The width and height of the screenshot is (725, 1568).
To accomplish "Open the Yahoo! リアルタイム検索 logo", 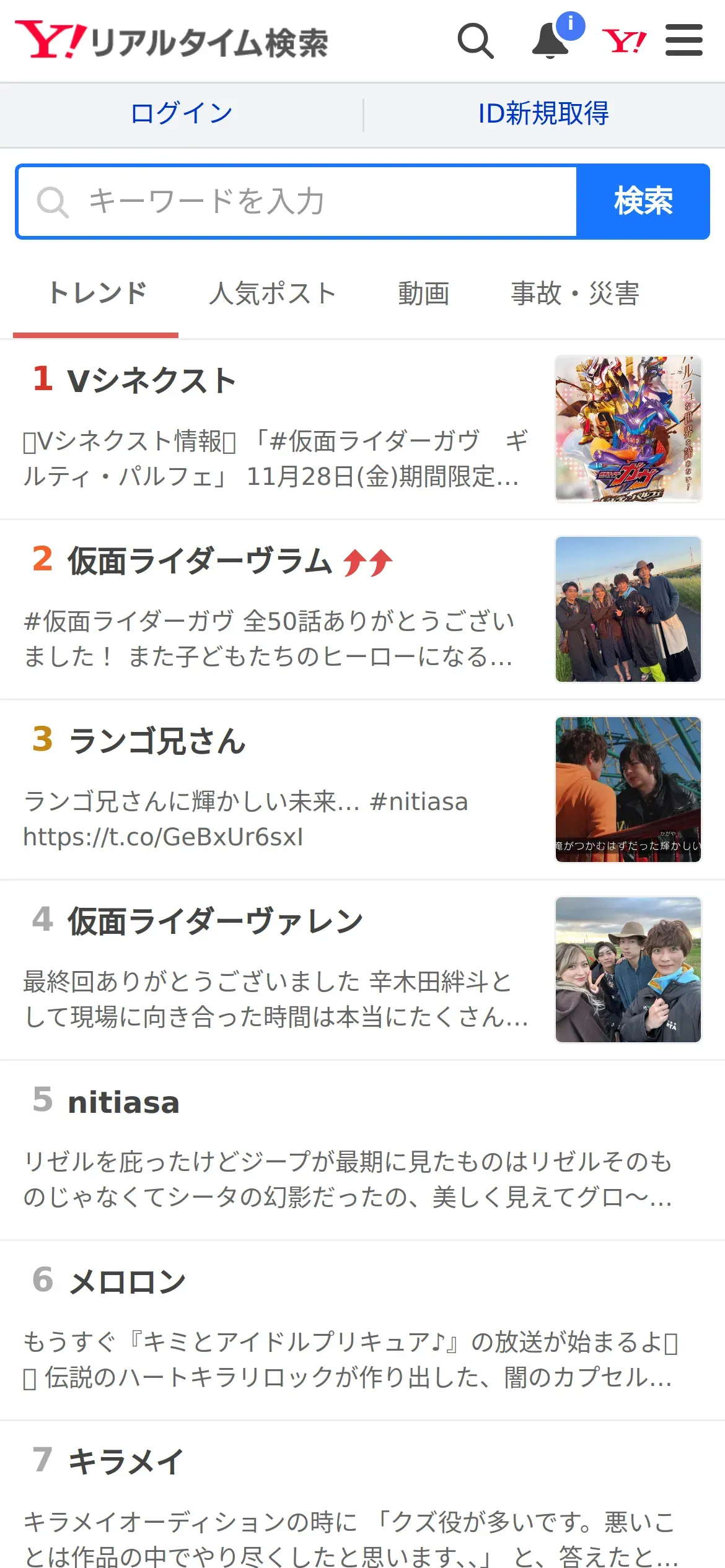I will 172,41.
